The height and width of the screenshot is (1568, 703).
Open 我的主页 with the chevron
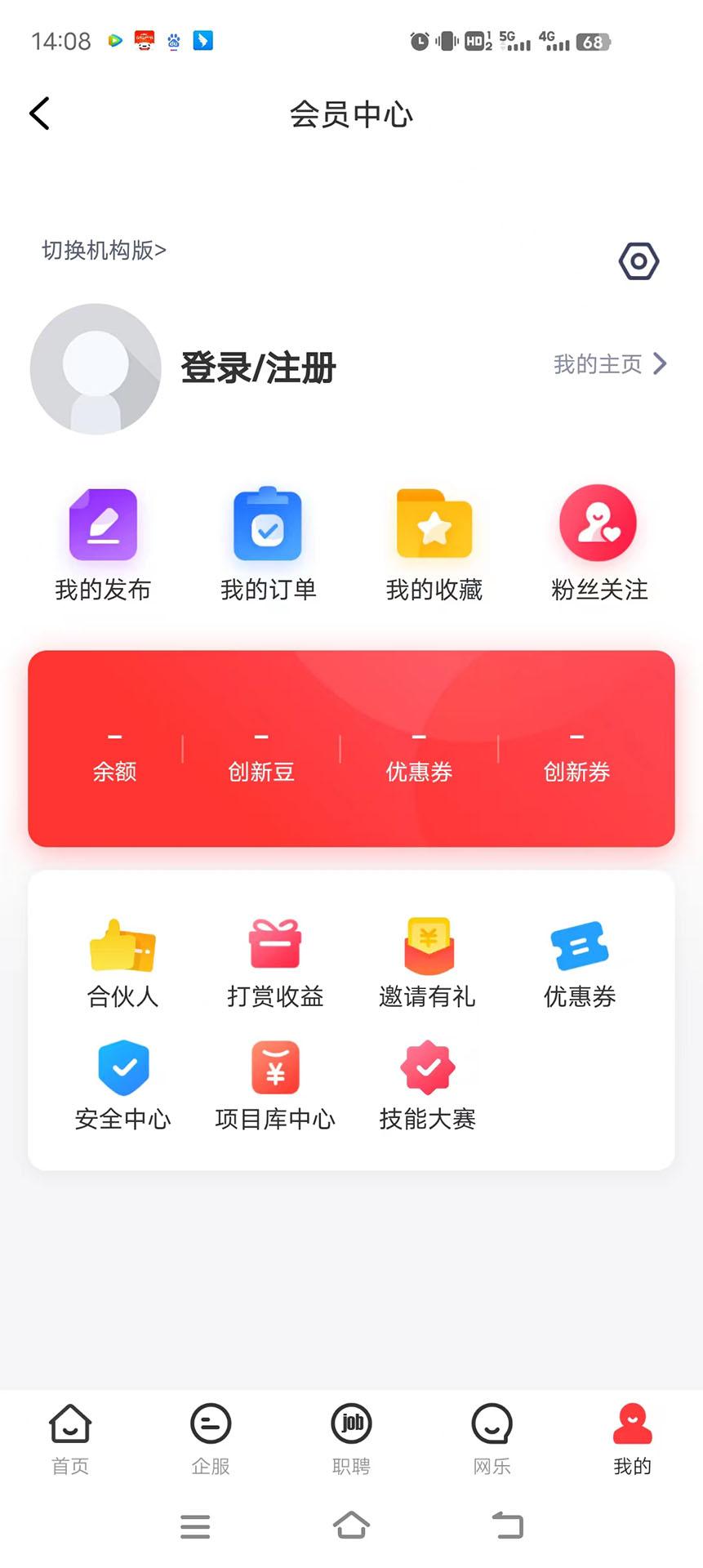pyautogui.click(x=609, y=366)
